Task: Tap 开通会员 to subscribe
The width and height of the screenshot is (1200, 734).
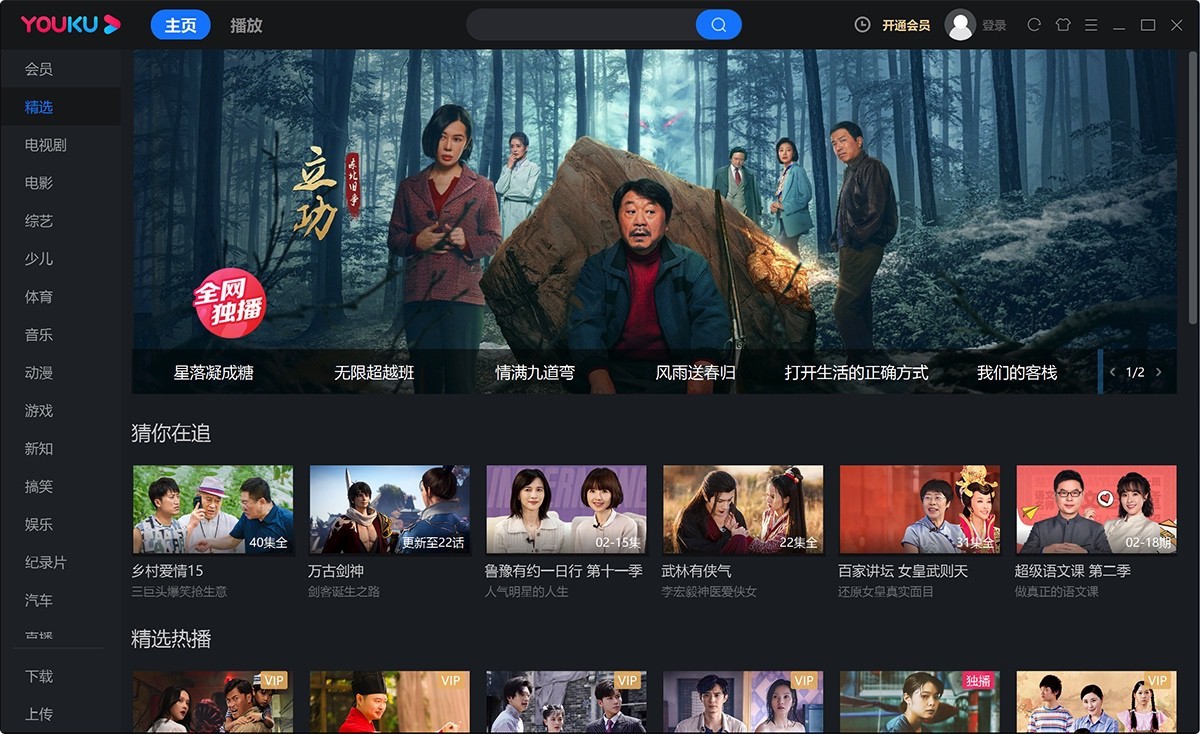Action: (x=906, y=25)
